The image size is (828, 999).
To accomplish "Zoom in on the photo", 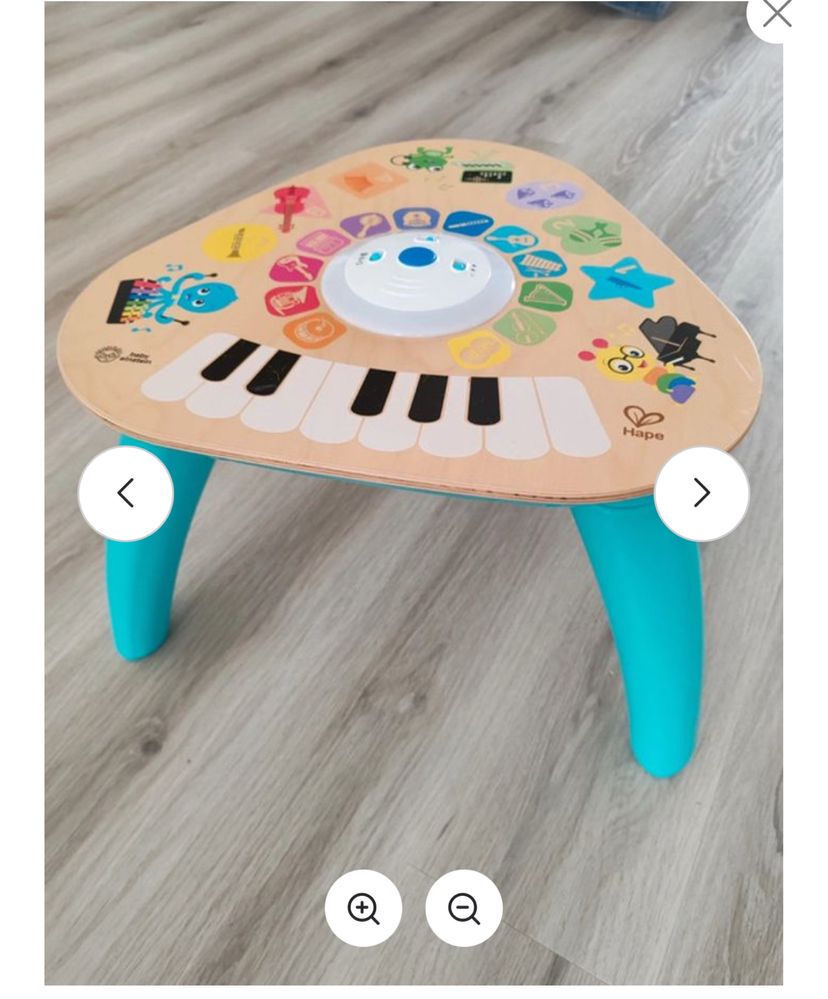I will (x=363, y=908).
